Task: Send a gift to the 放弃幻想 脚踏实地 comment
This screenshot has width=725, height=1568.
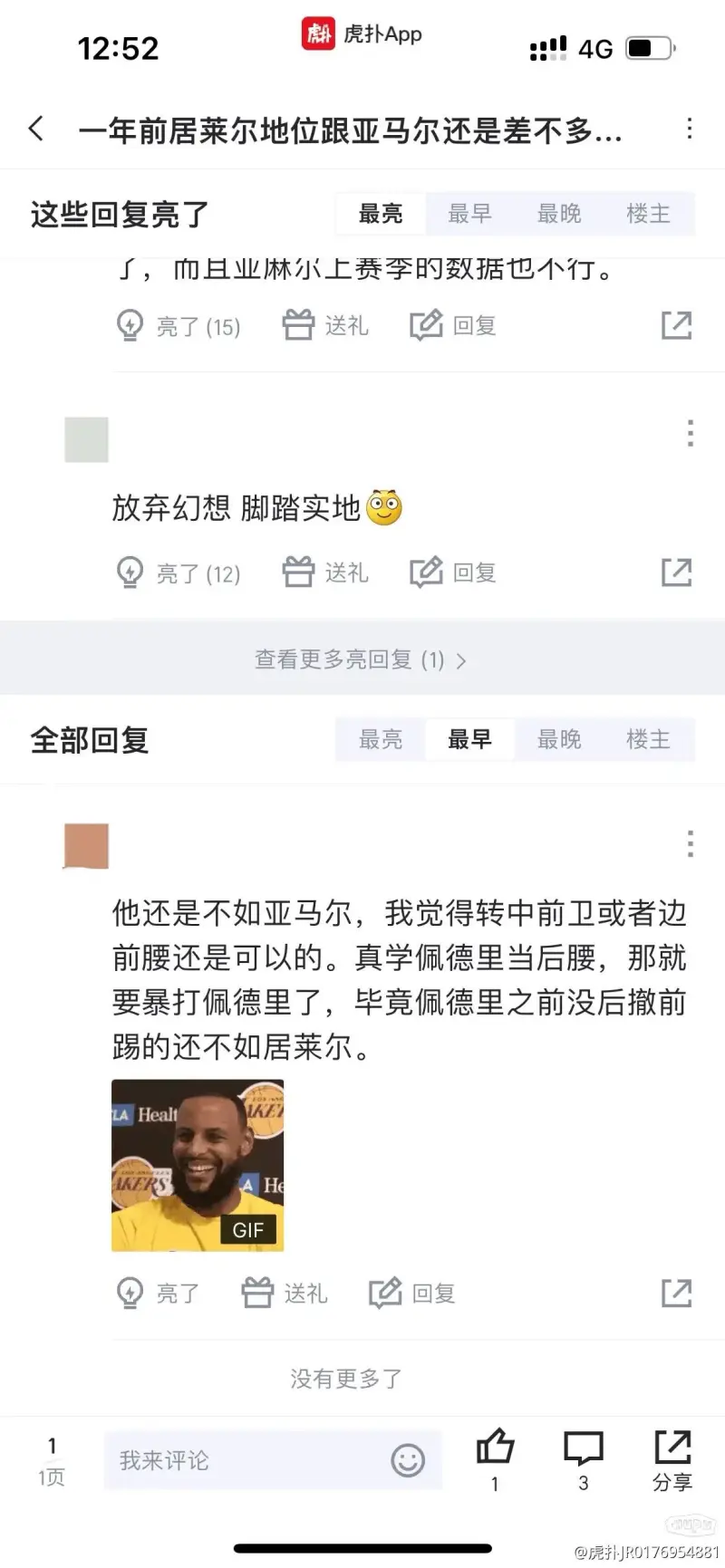Action: tap(325, 573)
